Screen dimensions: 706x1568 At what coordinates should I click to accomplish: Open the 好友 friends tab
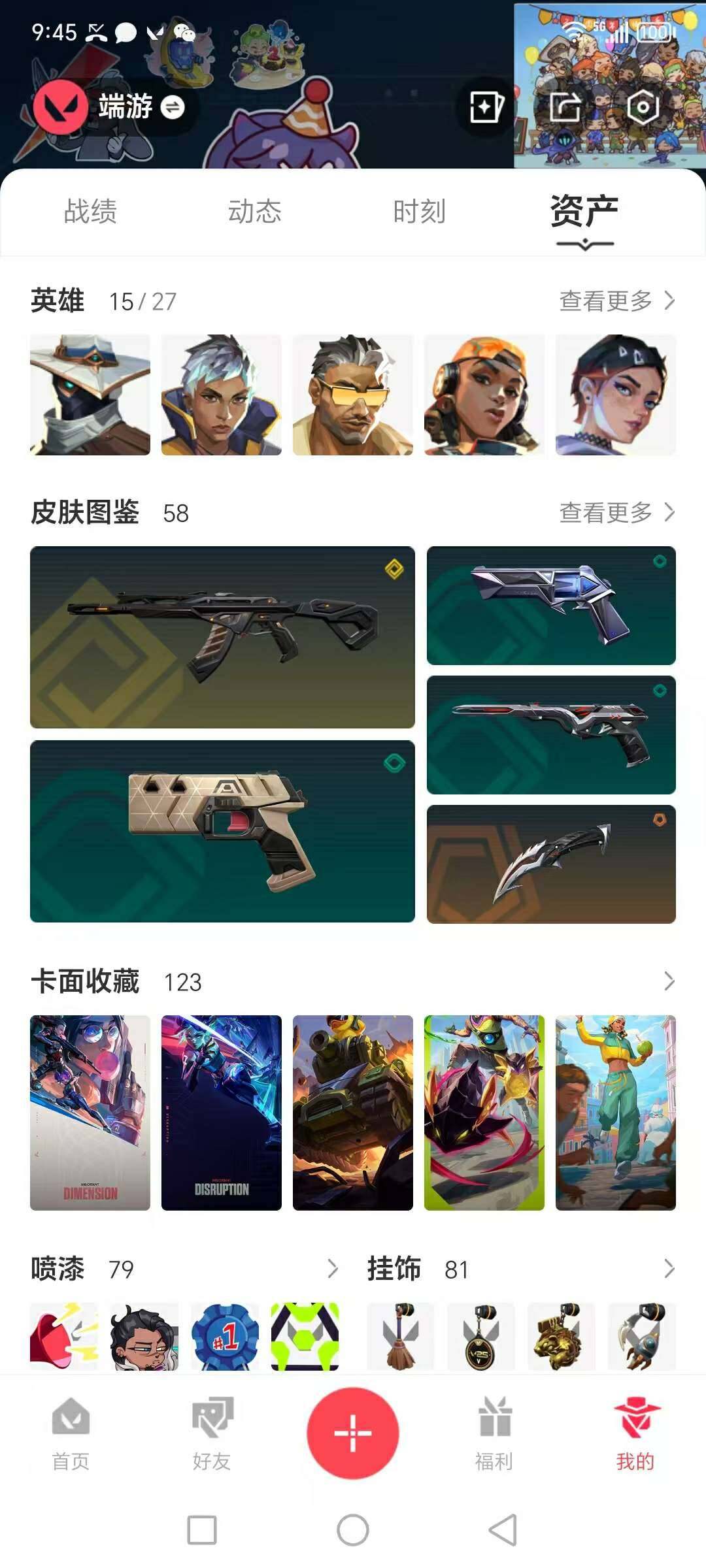pyautogui.click(x=212, y=1434)
